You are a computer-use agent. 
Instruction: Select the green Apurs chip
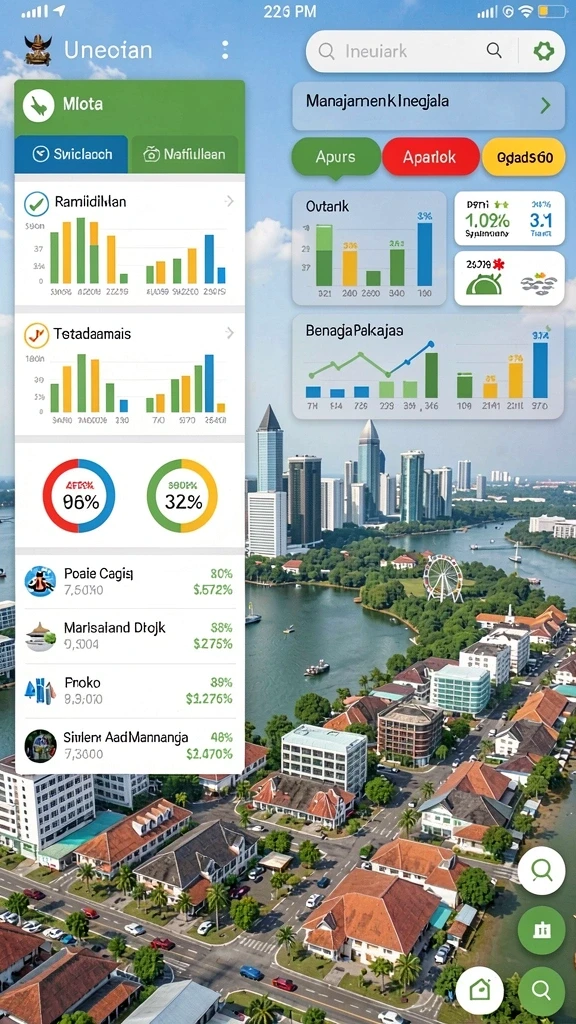(336, 157)
